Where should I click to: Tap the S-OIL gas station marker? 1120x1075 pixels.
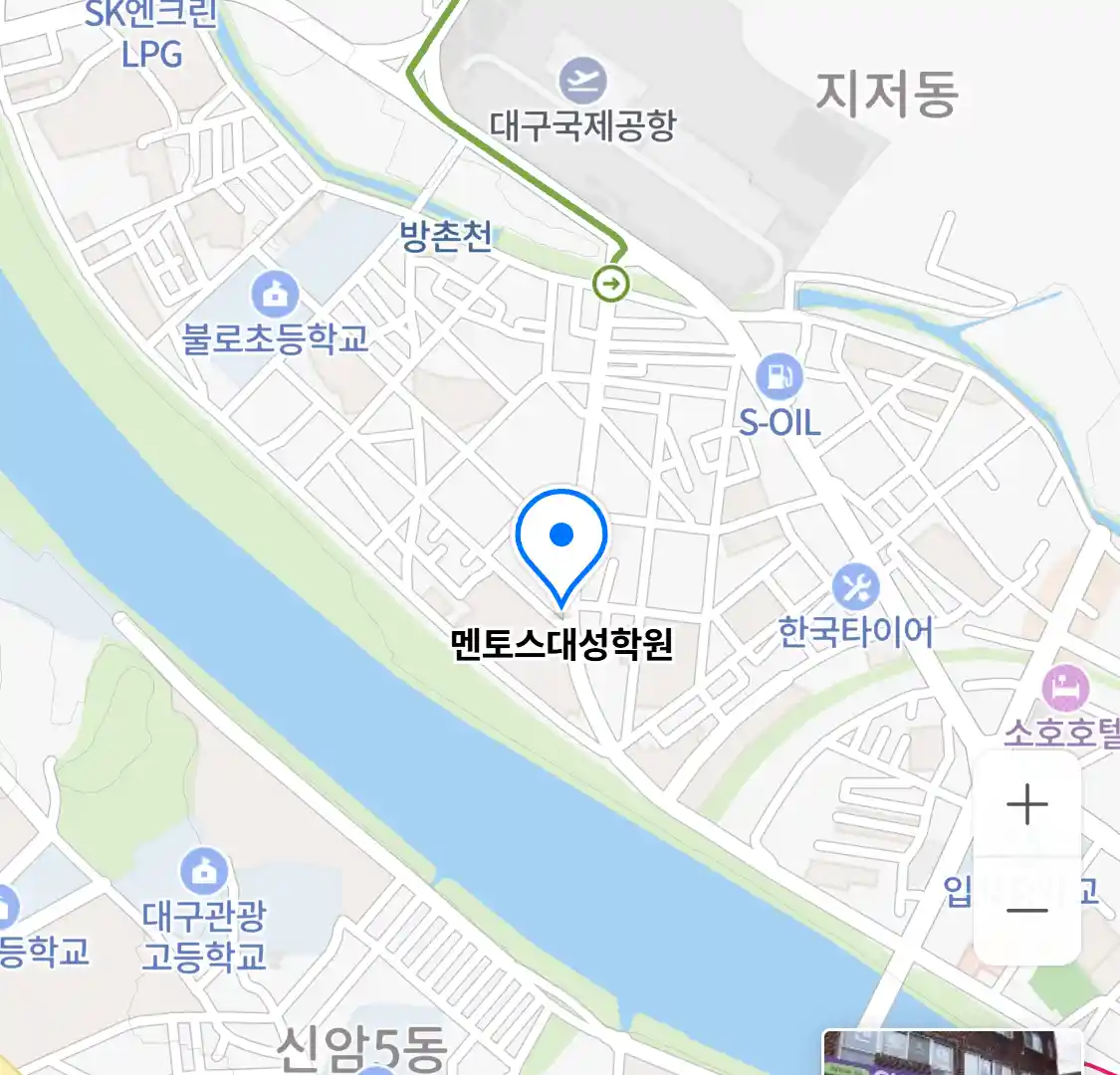pyautogui.click(x=779, y=377)
